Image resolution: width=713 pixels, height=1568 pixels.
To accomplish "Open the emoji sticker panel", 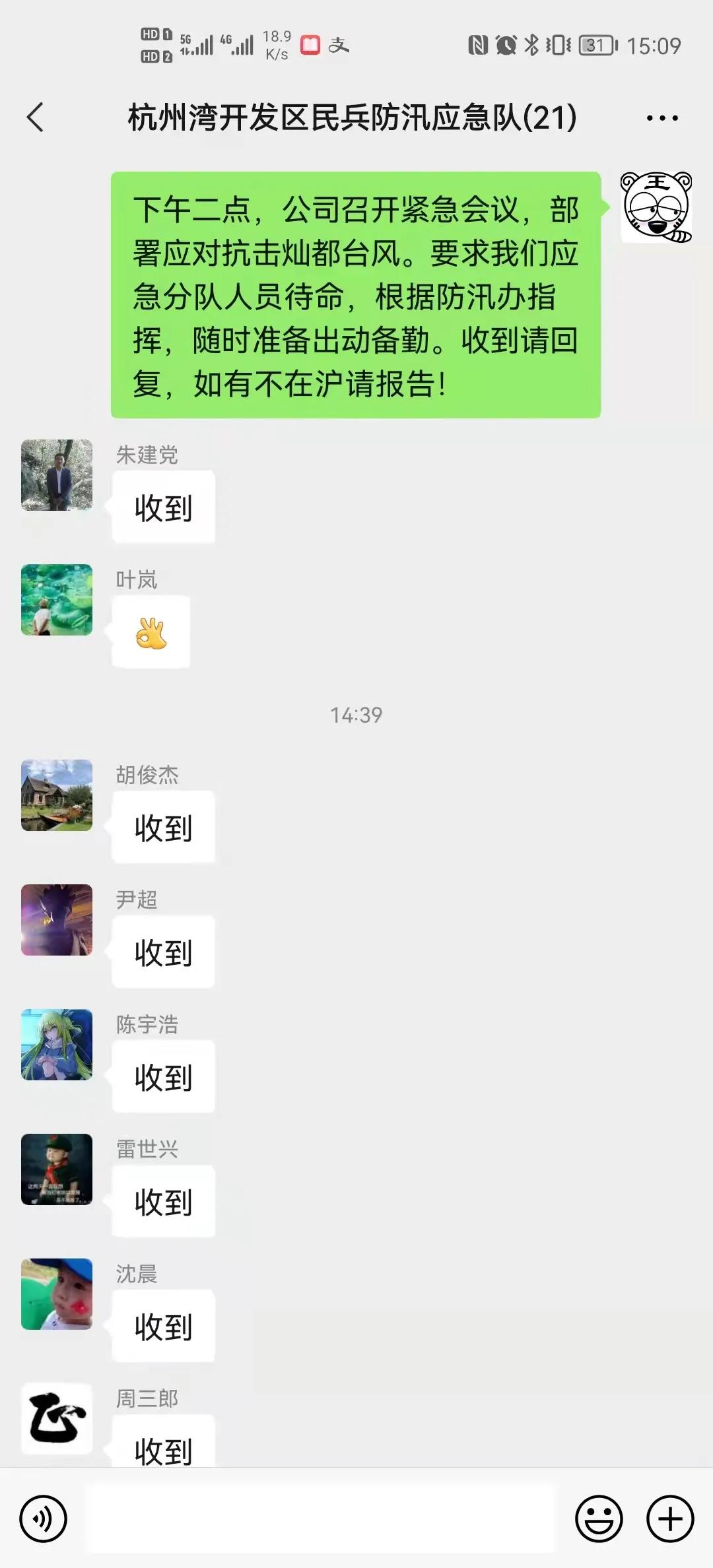I will [599, 1519].
